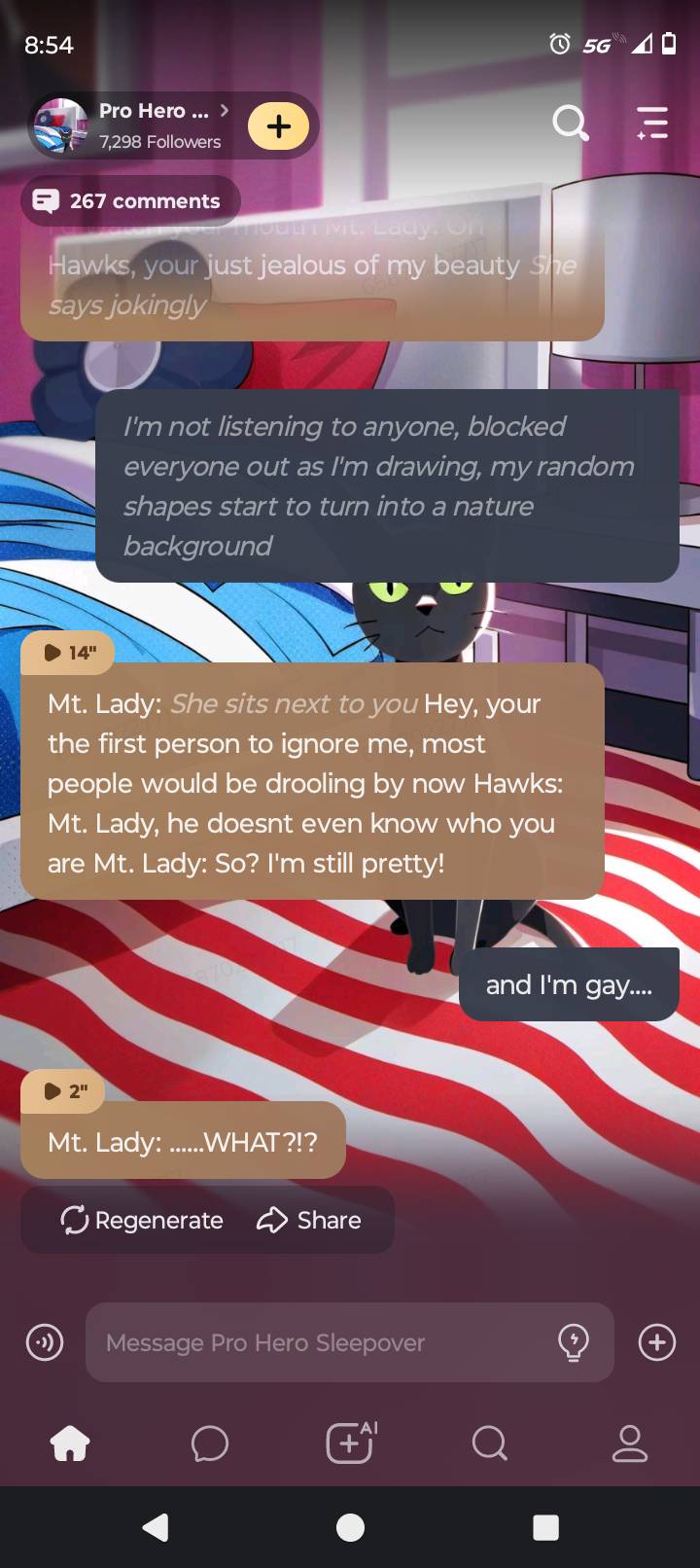Tap the voice input icon
The height and width of the screenshot is (1568, 700).
[45, 1342]
